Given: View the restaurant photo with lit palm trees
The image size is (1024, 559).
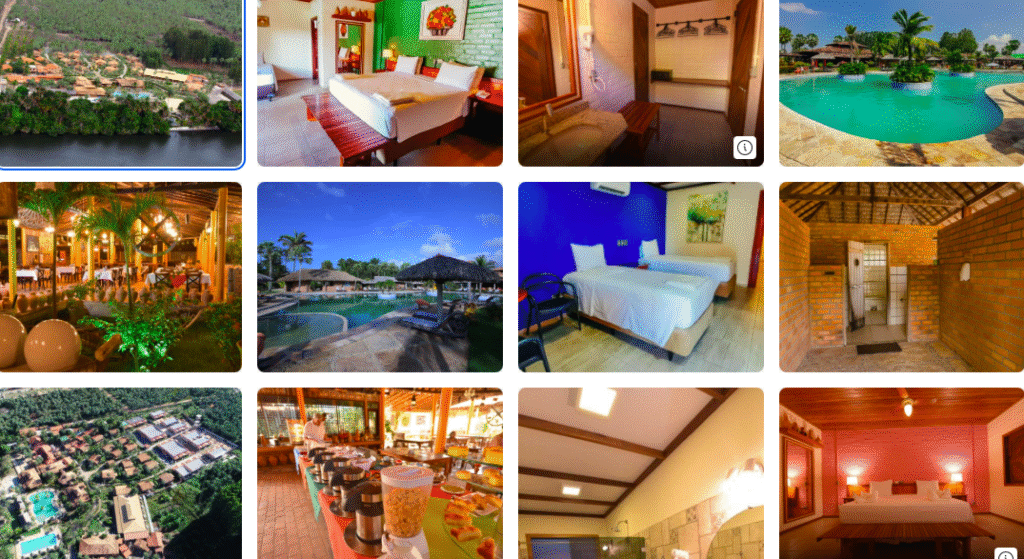Looking at the screenshot, I should [120, 277].
